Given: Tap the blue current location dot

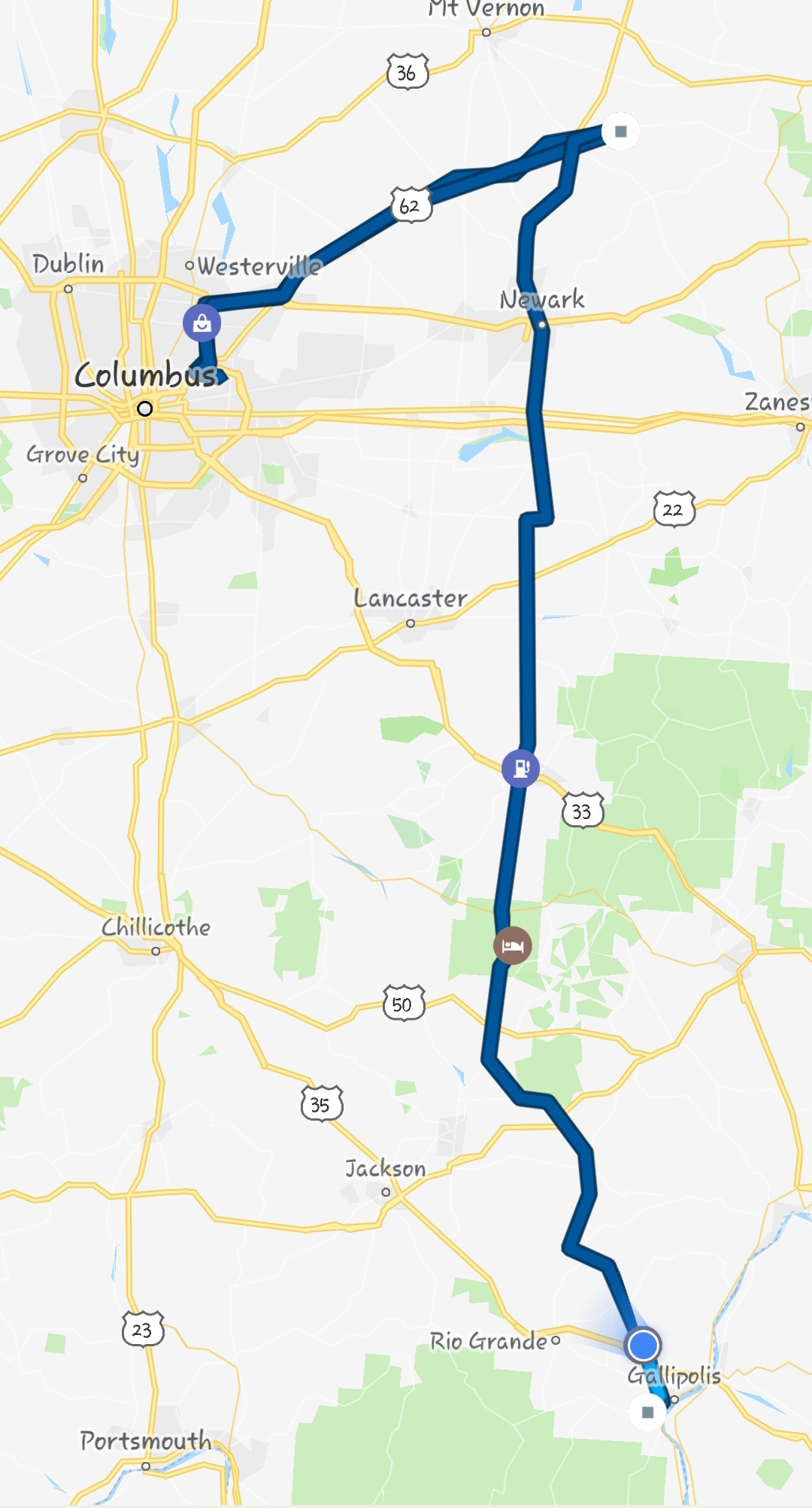Looking at the screenshot, I should click(643, 1345).
